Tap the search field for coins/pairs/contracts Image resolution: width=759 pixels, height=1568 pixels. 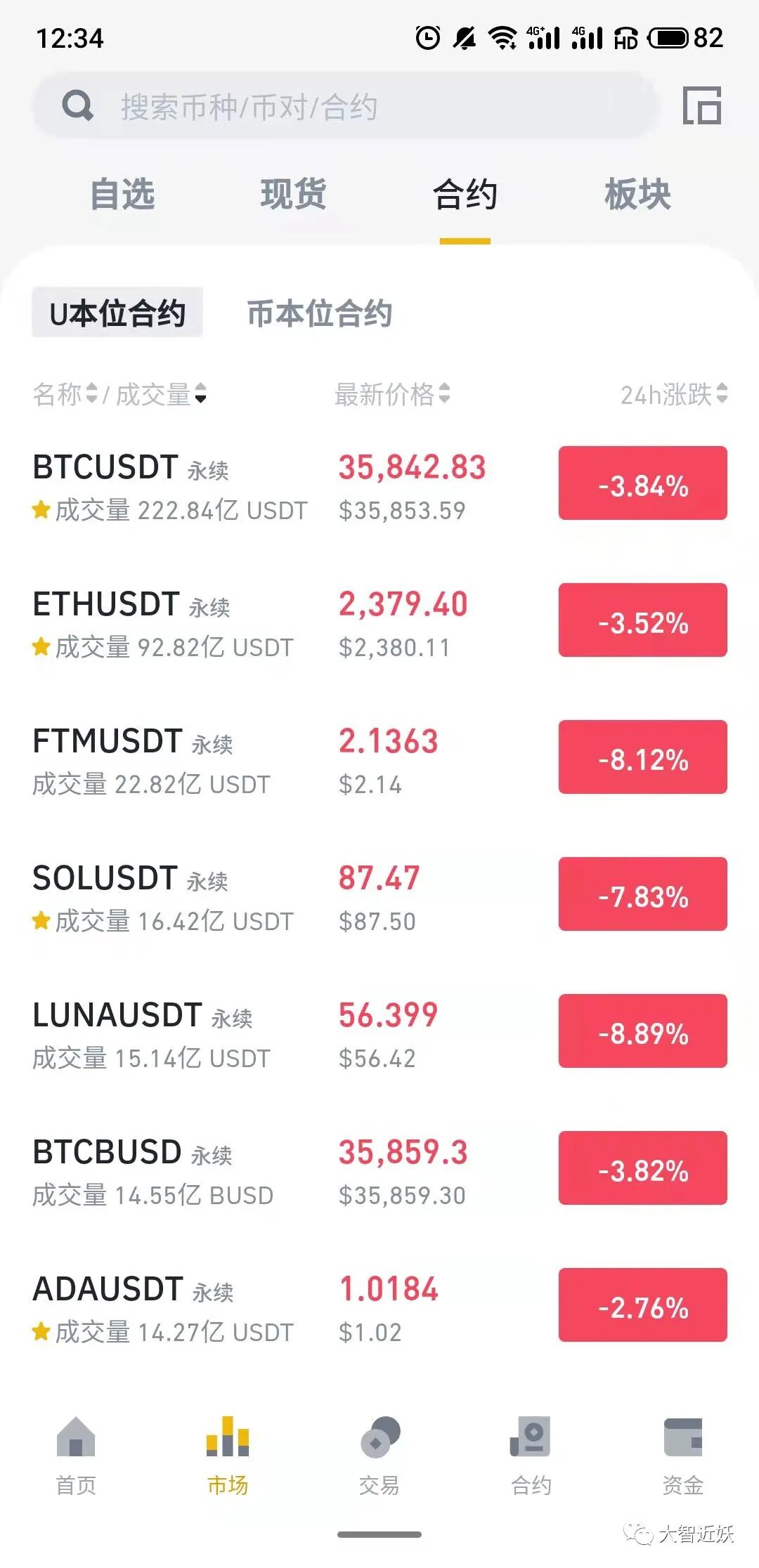coord(346,106)
